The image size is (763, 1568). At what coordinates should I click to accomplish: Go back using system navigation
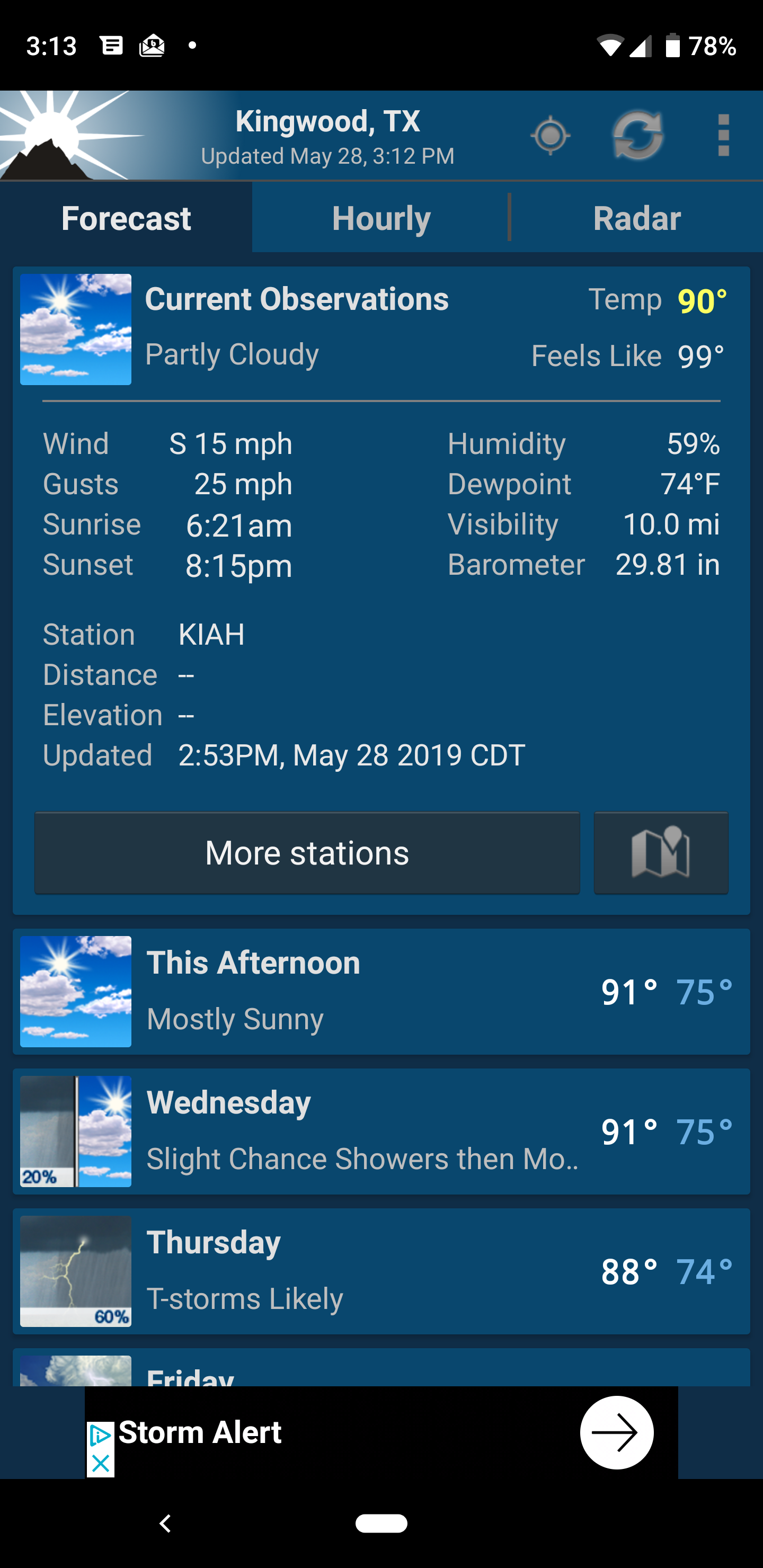point(165,1523)
